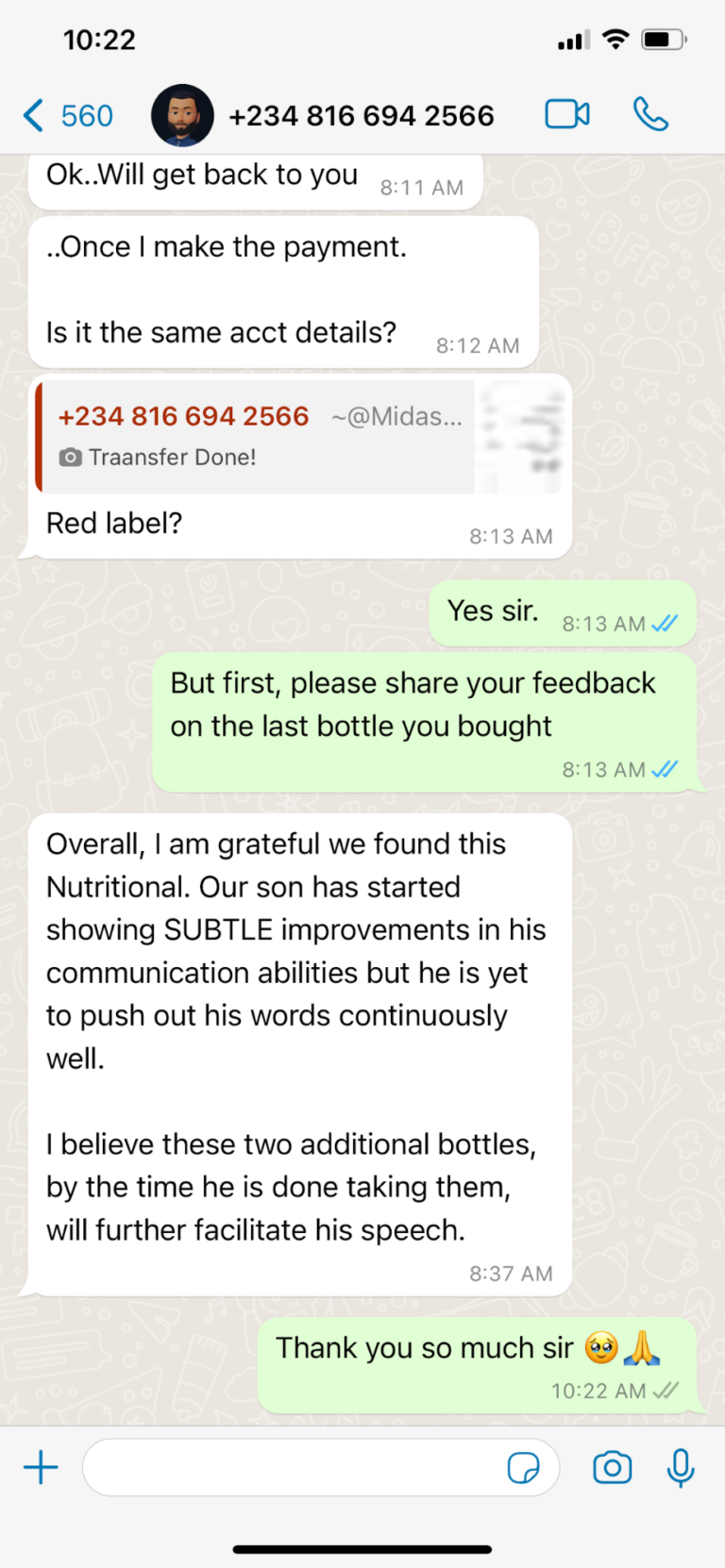Image resolution: width=725 pixels, height=1568 pixels.
Task: Tap the microphone for voice message
Action: coord(681,1467)
